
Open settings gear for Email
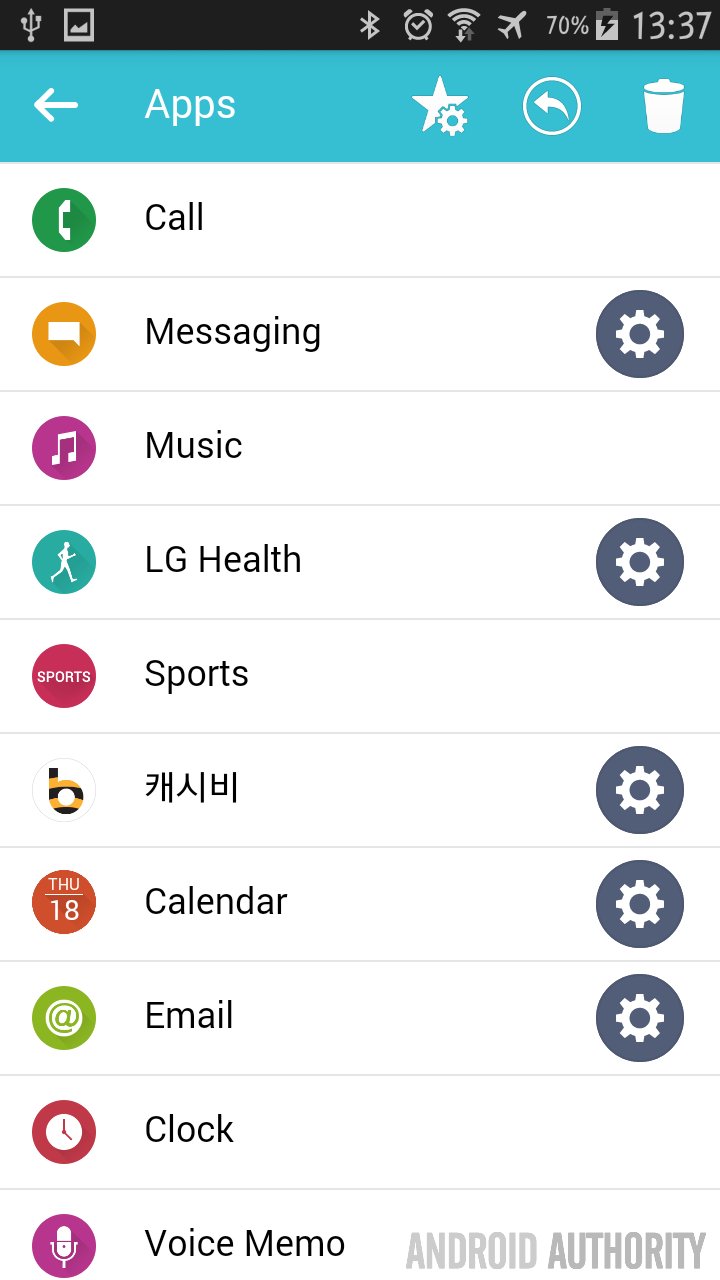click(640, 1018)
